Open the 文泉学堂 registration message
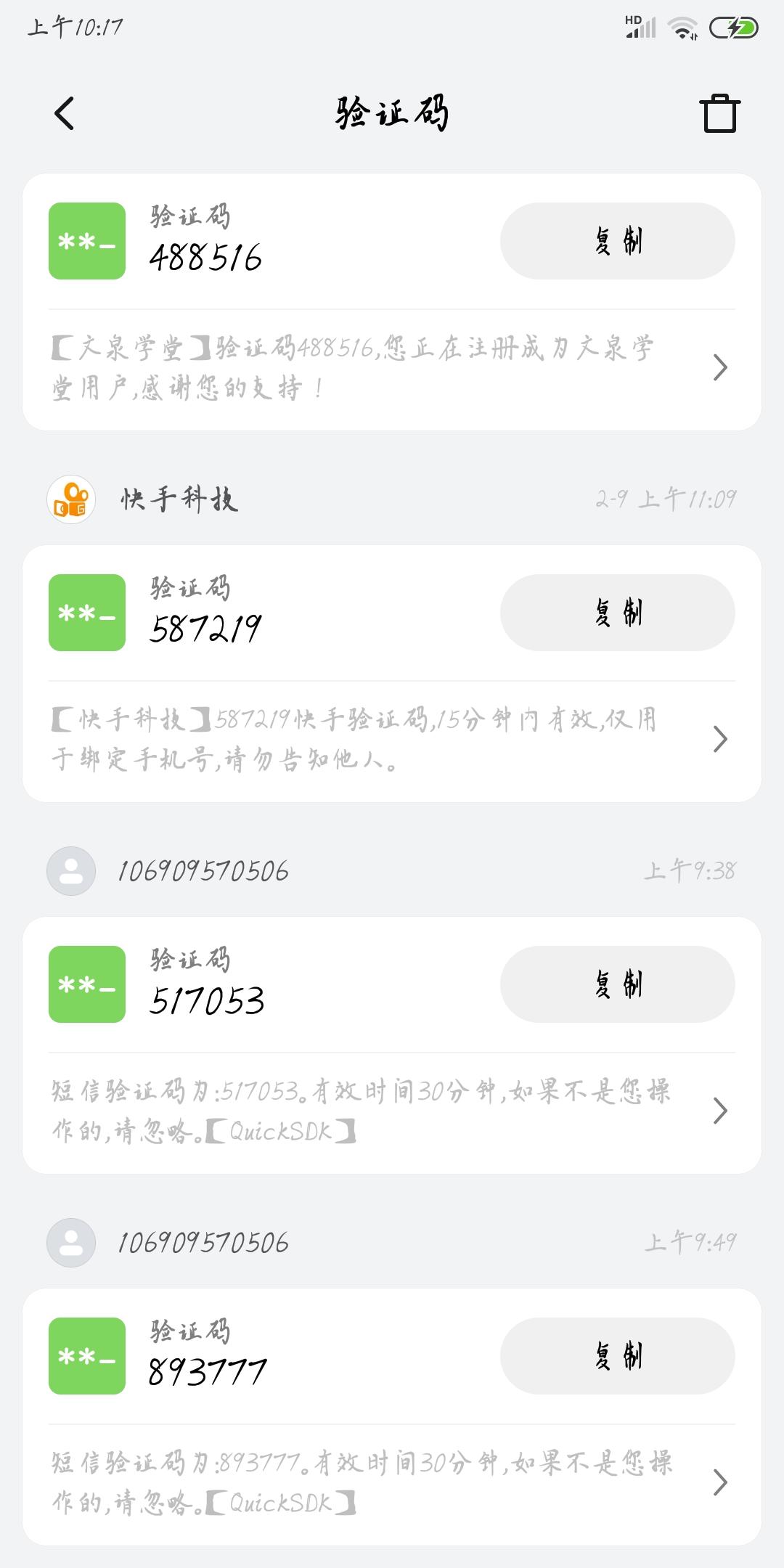 [x=392, y=369]
